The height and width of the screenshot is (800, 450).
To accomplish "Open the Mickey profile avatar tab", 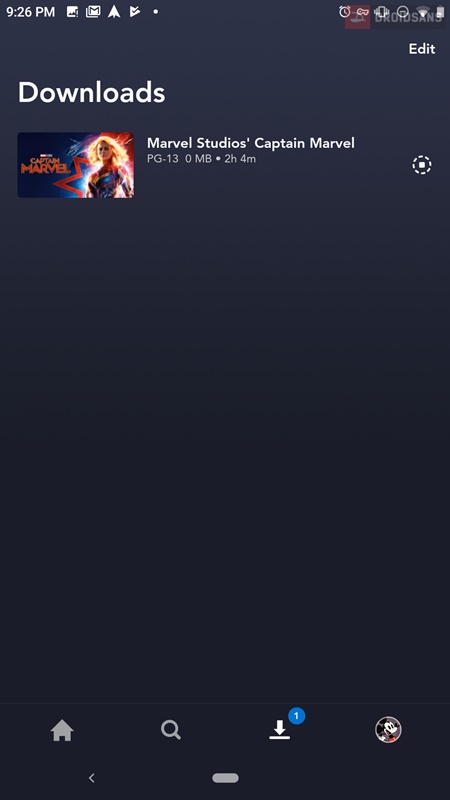I will (x=388, y=730).
